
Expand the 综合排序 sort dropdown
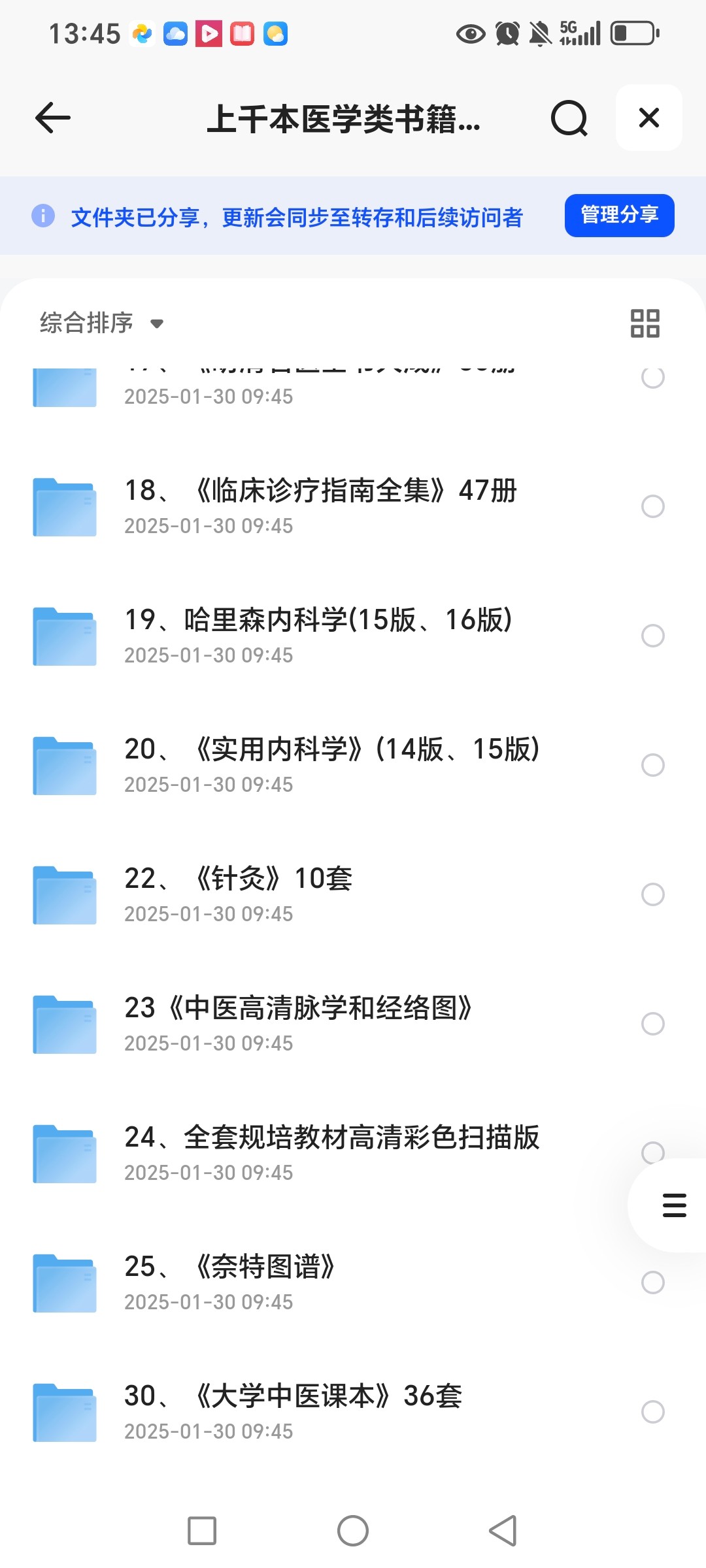[x=101, y=323]
